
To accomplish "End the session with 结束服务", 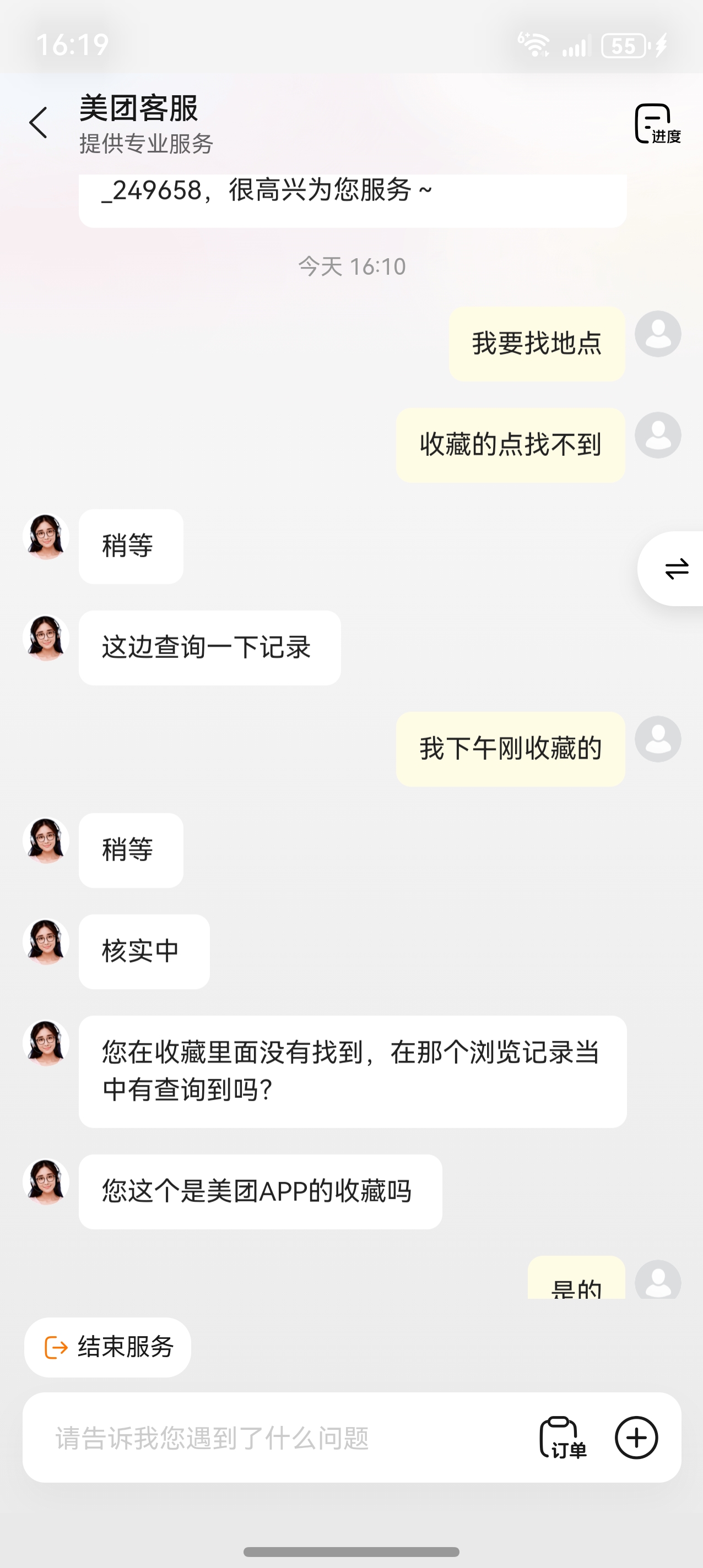I will click(108, 1347).
